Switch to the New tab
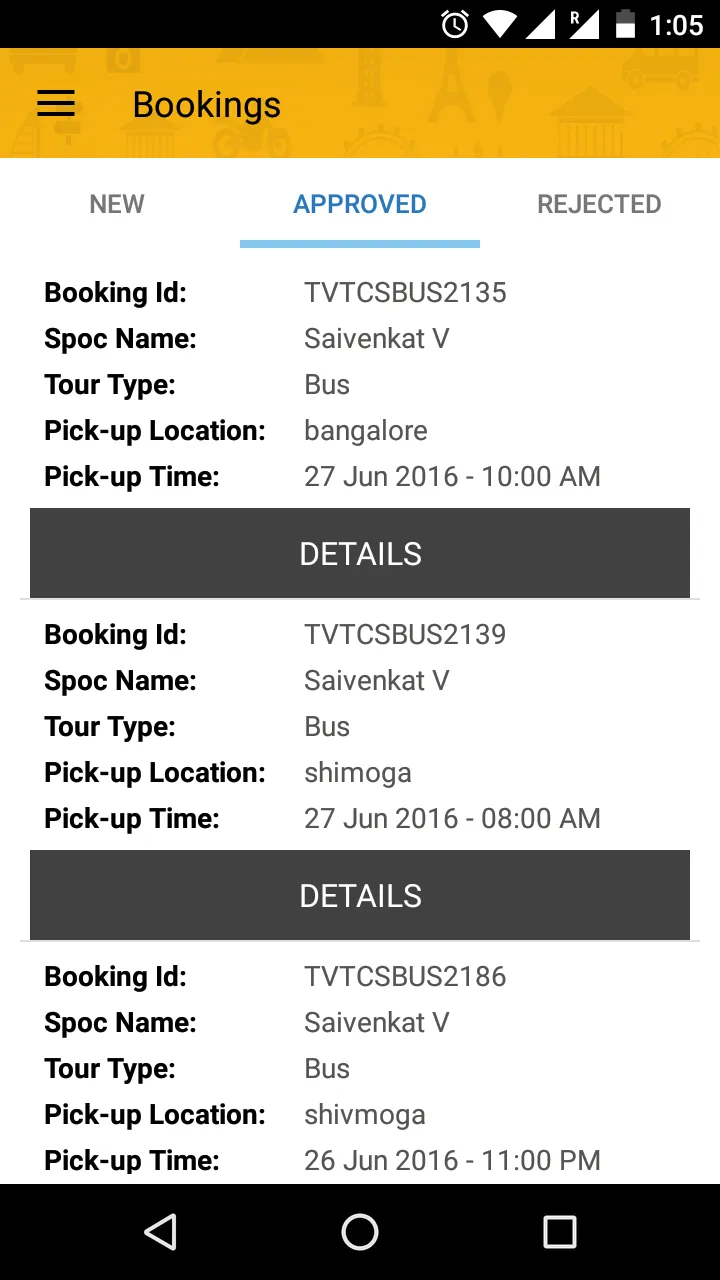720x1280 pixels. pos(117,204)
